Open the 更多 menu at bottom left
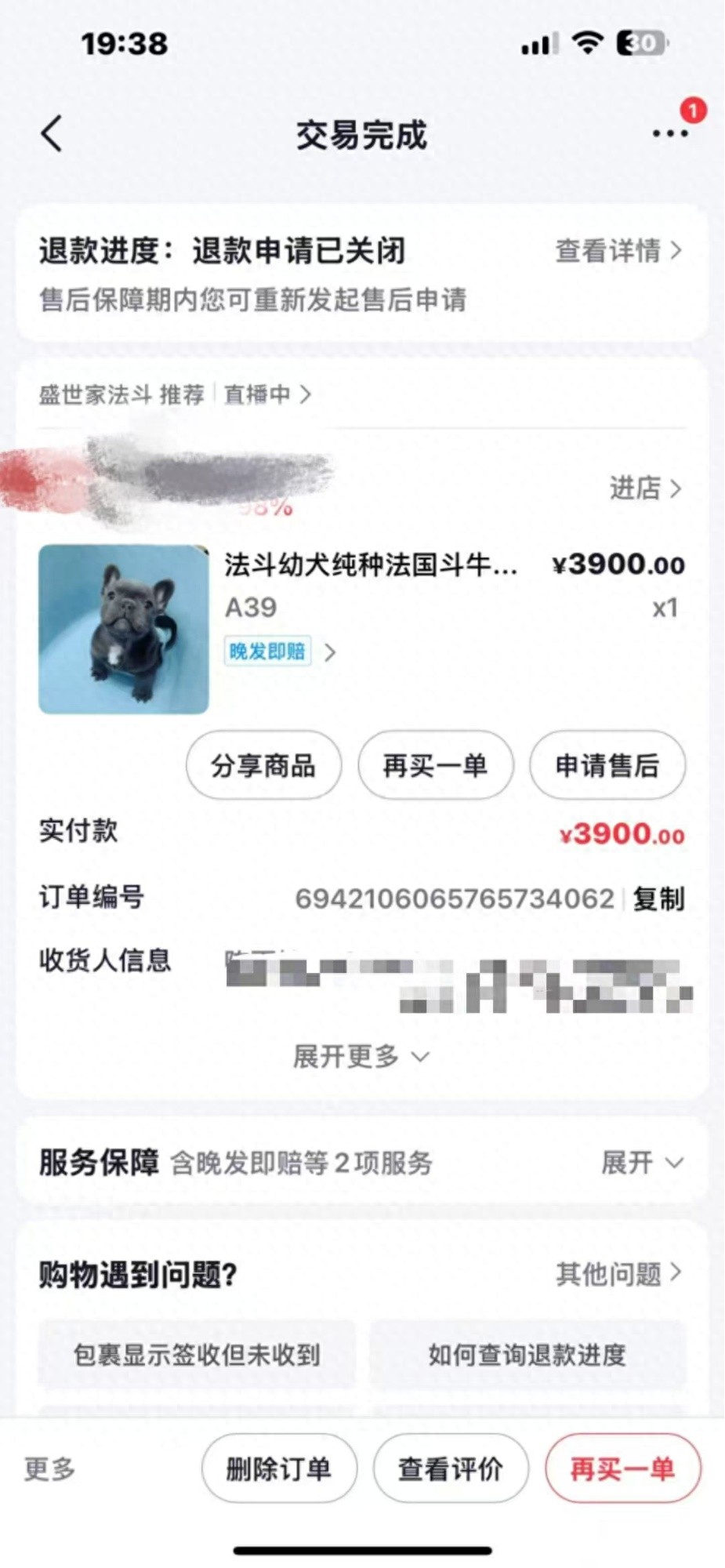 click(x=49, y=1468)
